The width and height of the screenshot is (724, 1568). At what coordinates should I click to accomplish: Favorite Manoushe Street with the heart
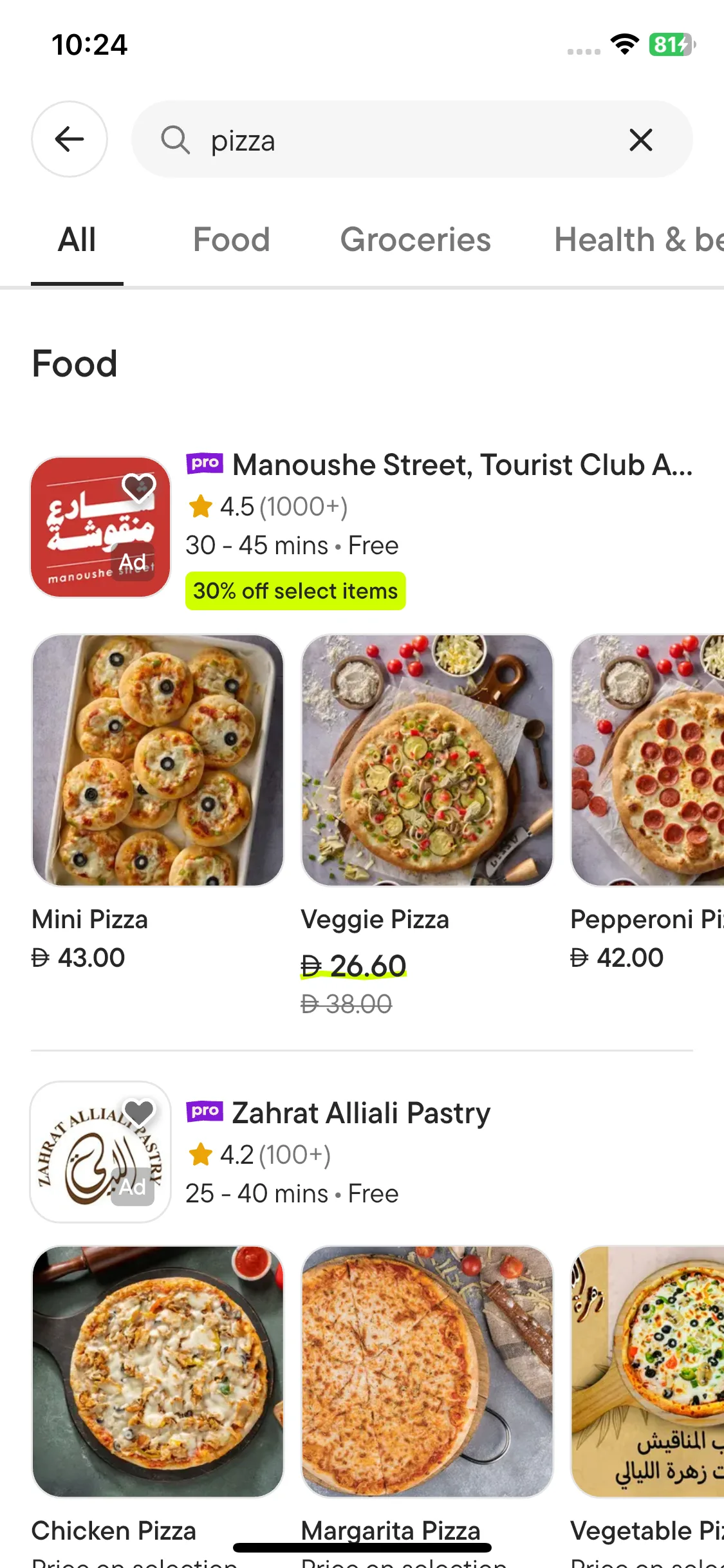[x=138, y=487]
